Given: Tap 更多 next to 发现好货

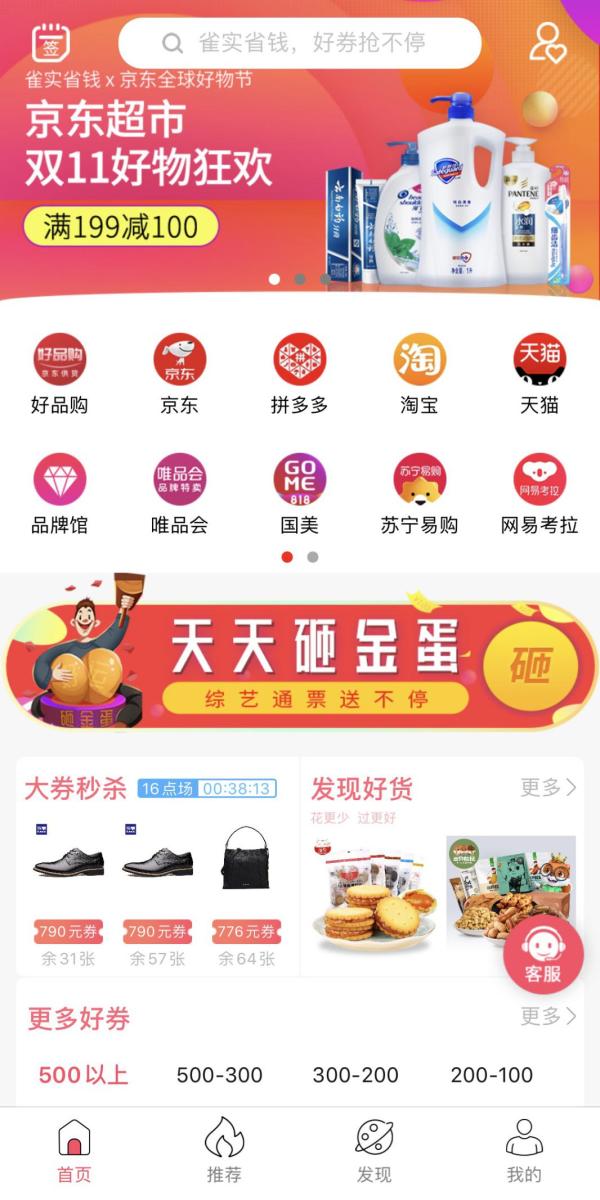Looking at the screenshot, I should (548, 788).
